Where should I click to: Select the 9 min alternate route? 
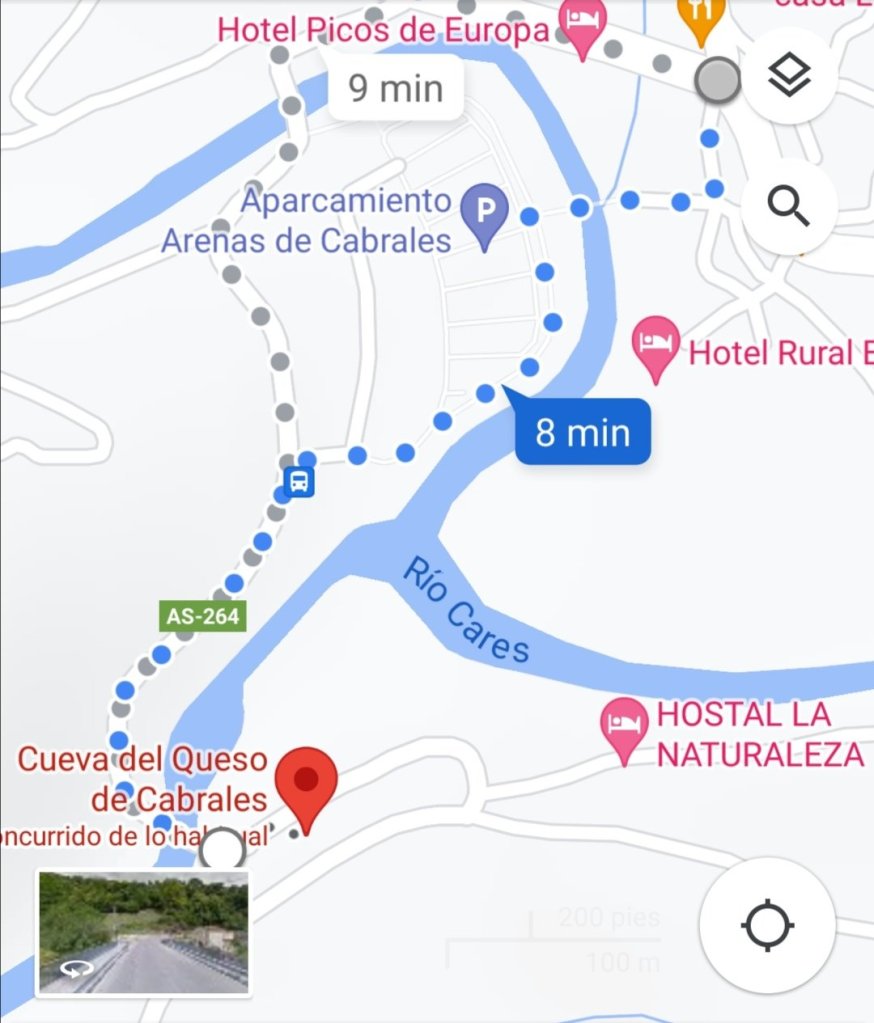coord(396,88)
